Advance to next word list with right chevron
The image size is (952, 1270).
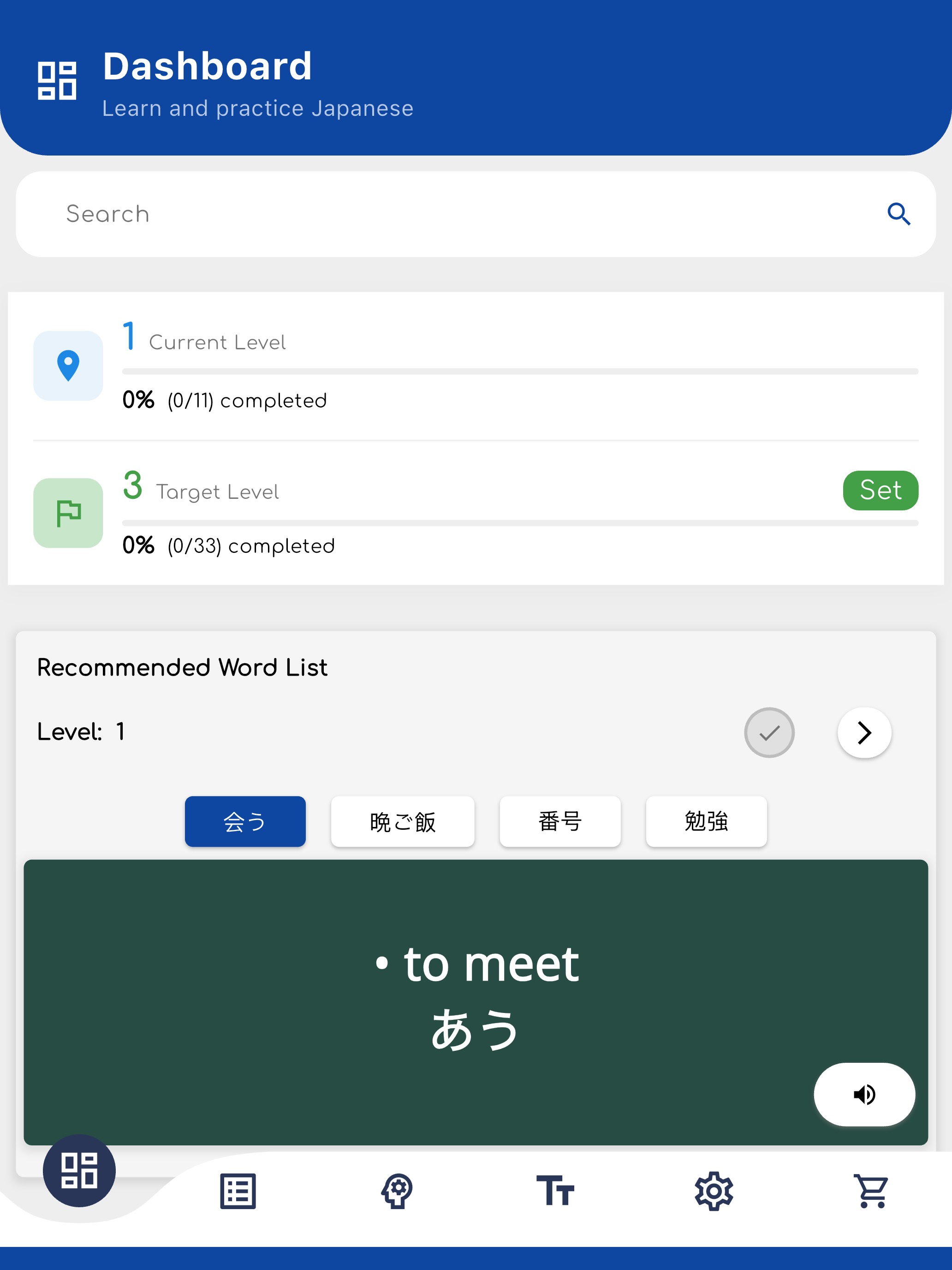[x=864, y=733]
